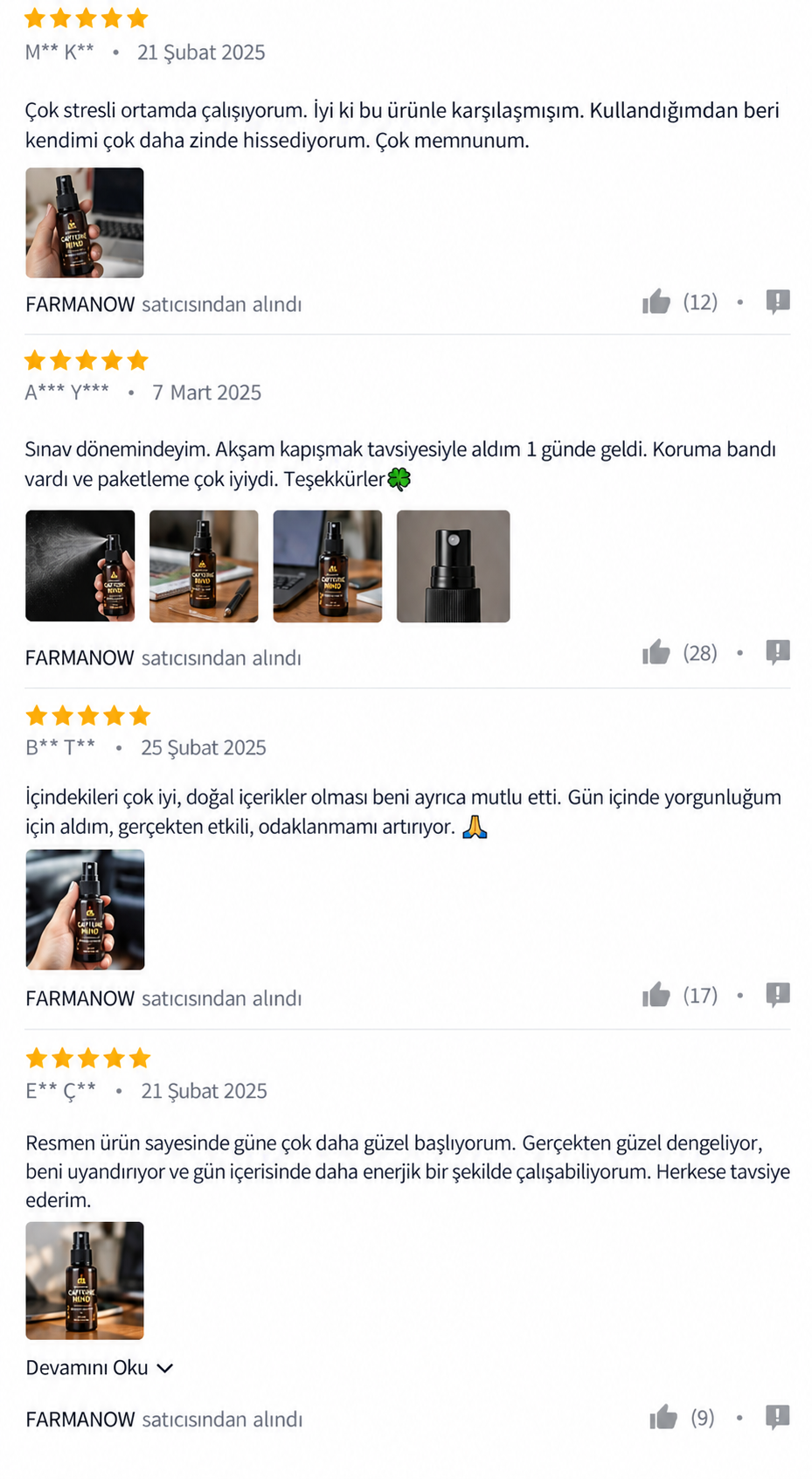Report the review by B** T**
Viewport: 812px width, 1479px height.
click(x=778, y=995)
